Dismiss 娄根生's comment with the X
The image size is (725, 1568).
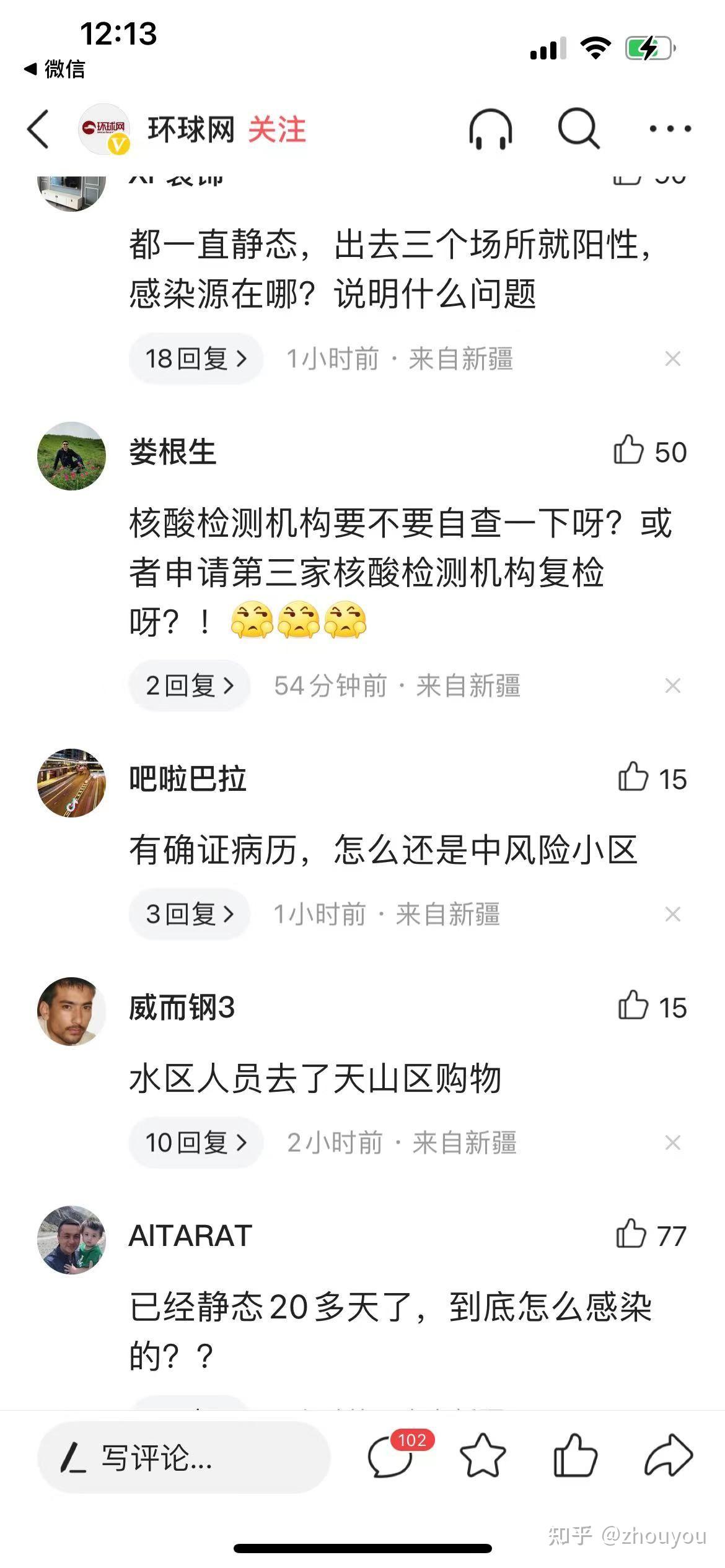(x=672, y=686)
